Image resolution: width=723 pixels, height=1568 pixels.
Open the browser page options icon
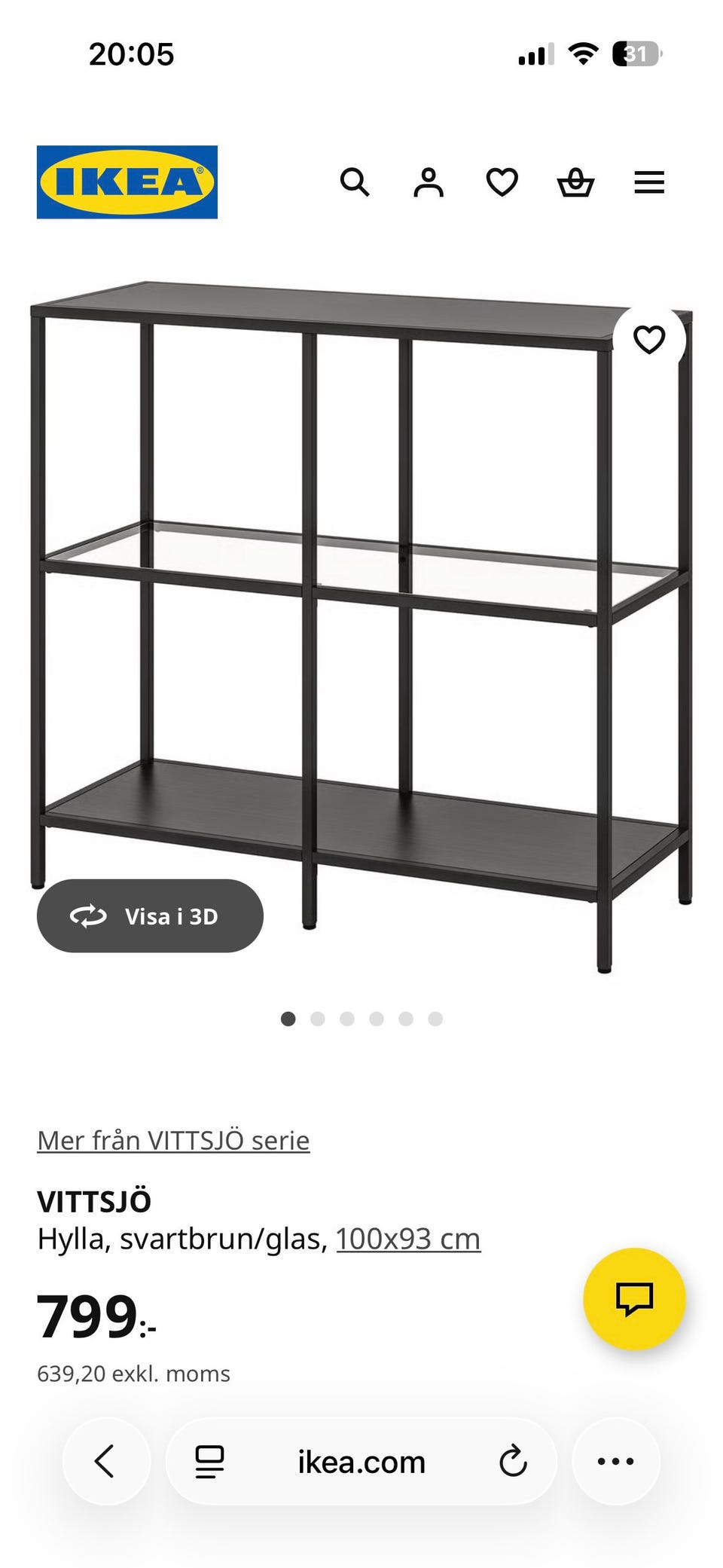pyautogui.click(x=209, y=1461)
